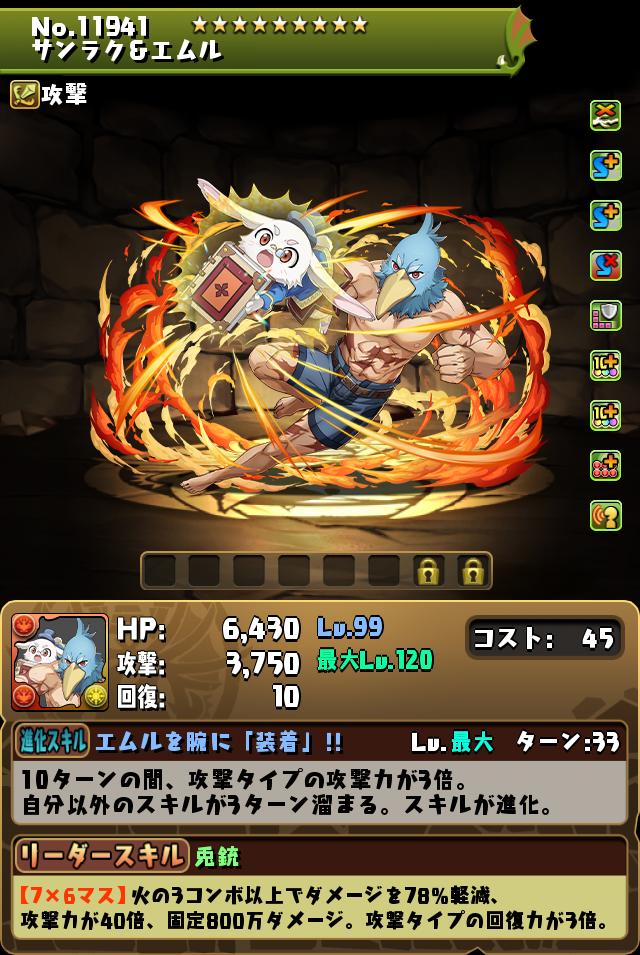640x955 pixels.
Task: Tap the latent awakening slots bar
Action: [x=316, y=571]
